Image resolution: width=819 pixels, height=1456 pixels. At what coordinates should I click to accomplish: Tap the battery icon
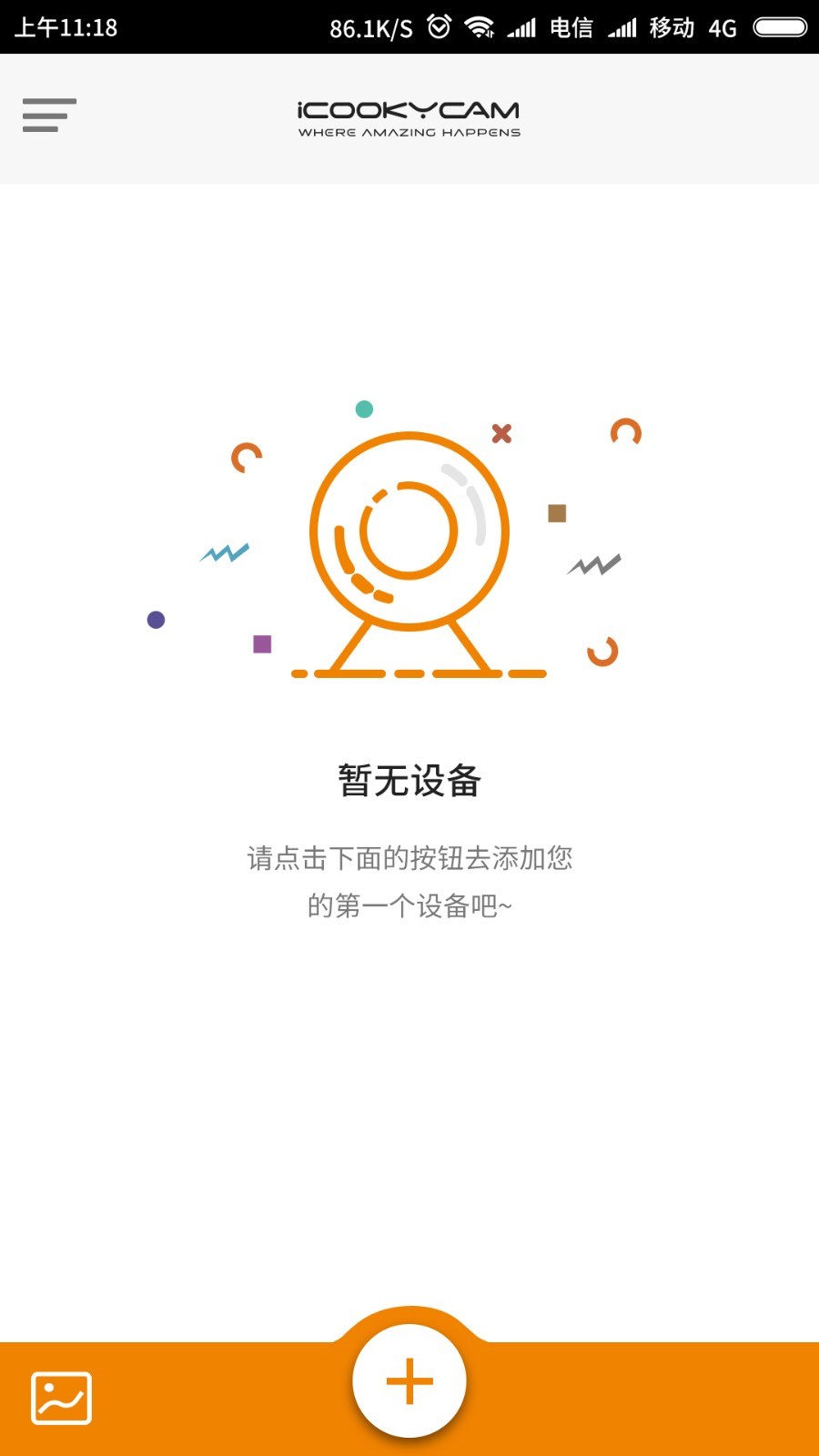coord(779,27)
